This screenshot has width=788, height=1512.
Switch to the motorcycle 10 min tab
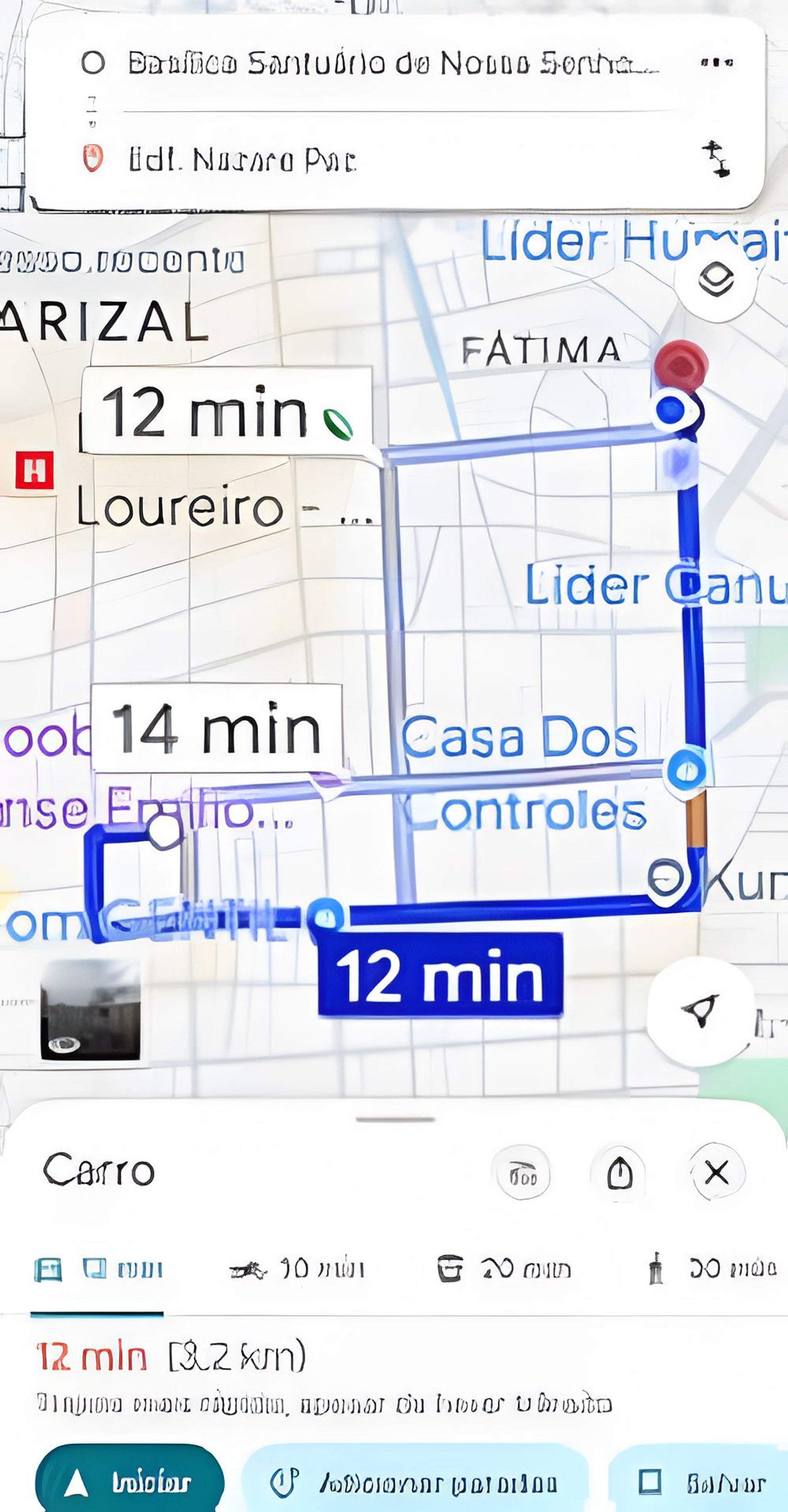[297, 1269]
